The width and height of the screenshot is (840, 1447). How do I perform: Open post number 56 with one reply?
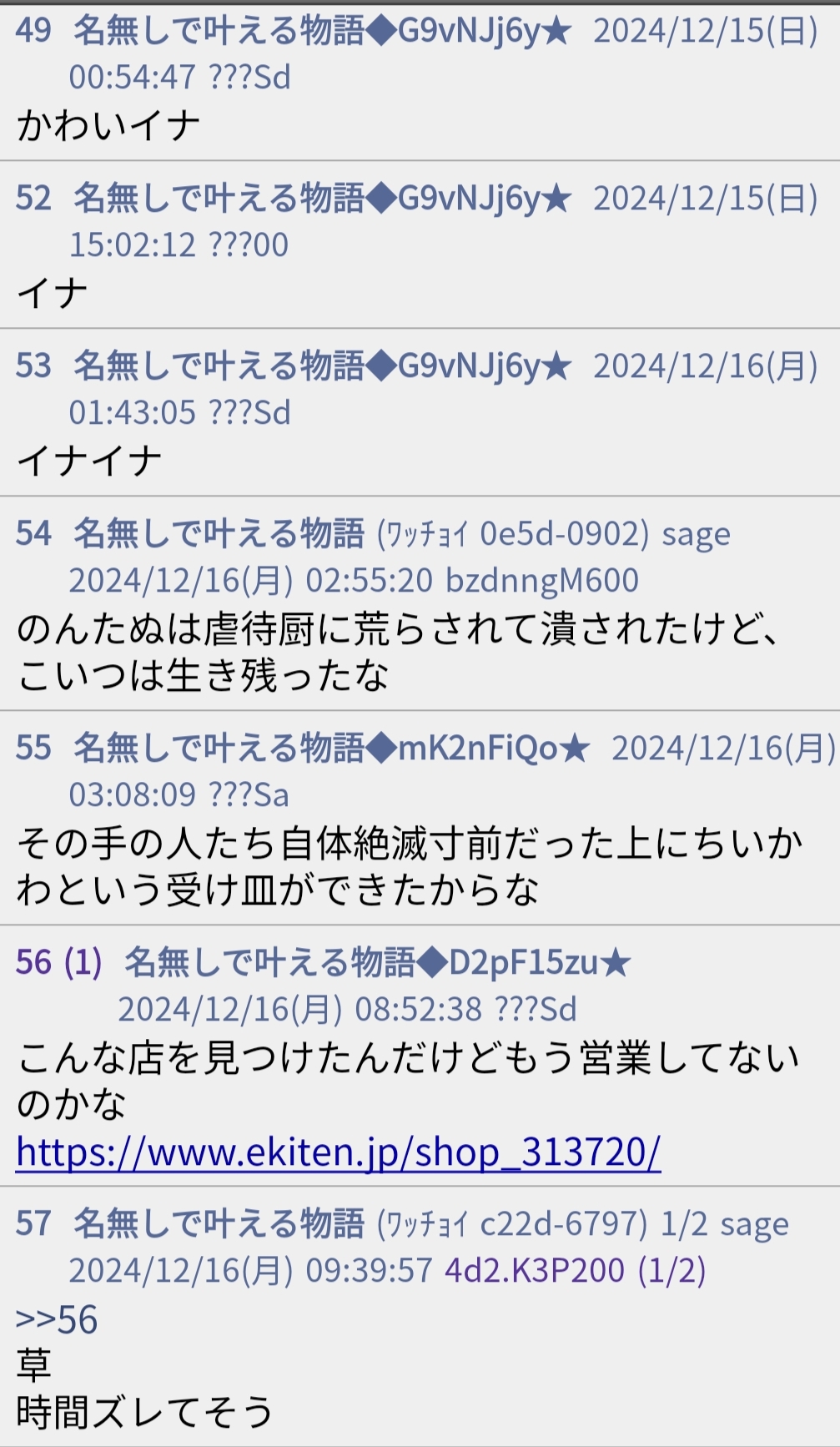point(58,962)
